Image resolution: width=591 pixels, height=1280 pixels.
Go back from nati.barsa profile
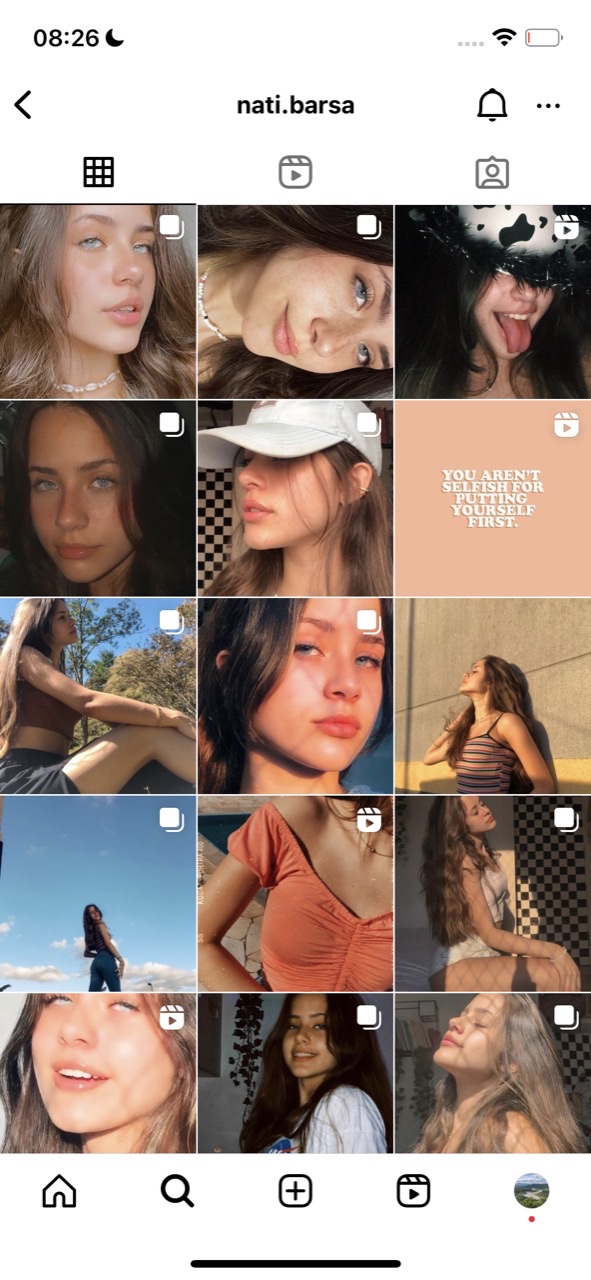(x=24, y=105)
